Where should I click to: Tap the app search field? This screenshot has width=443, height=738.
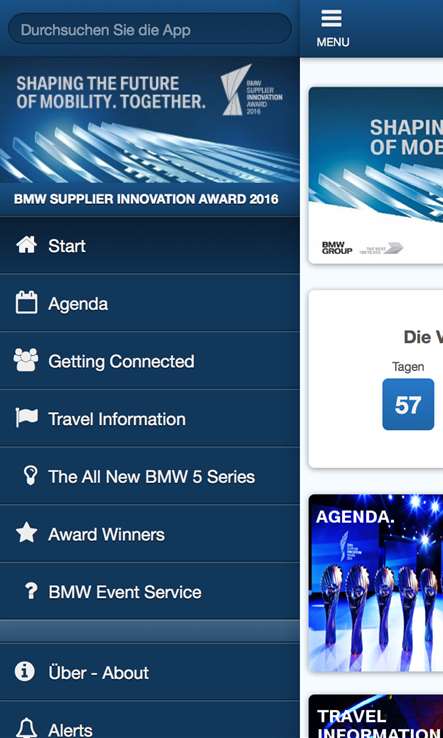(150, 30)
